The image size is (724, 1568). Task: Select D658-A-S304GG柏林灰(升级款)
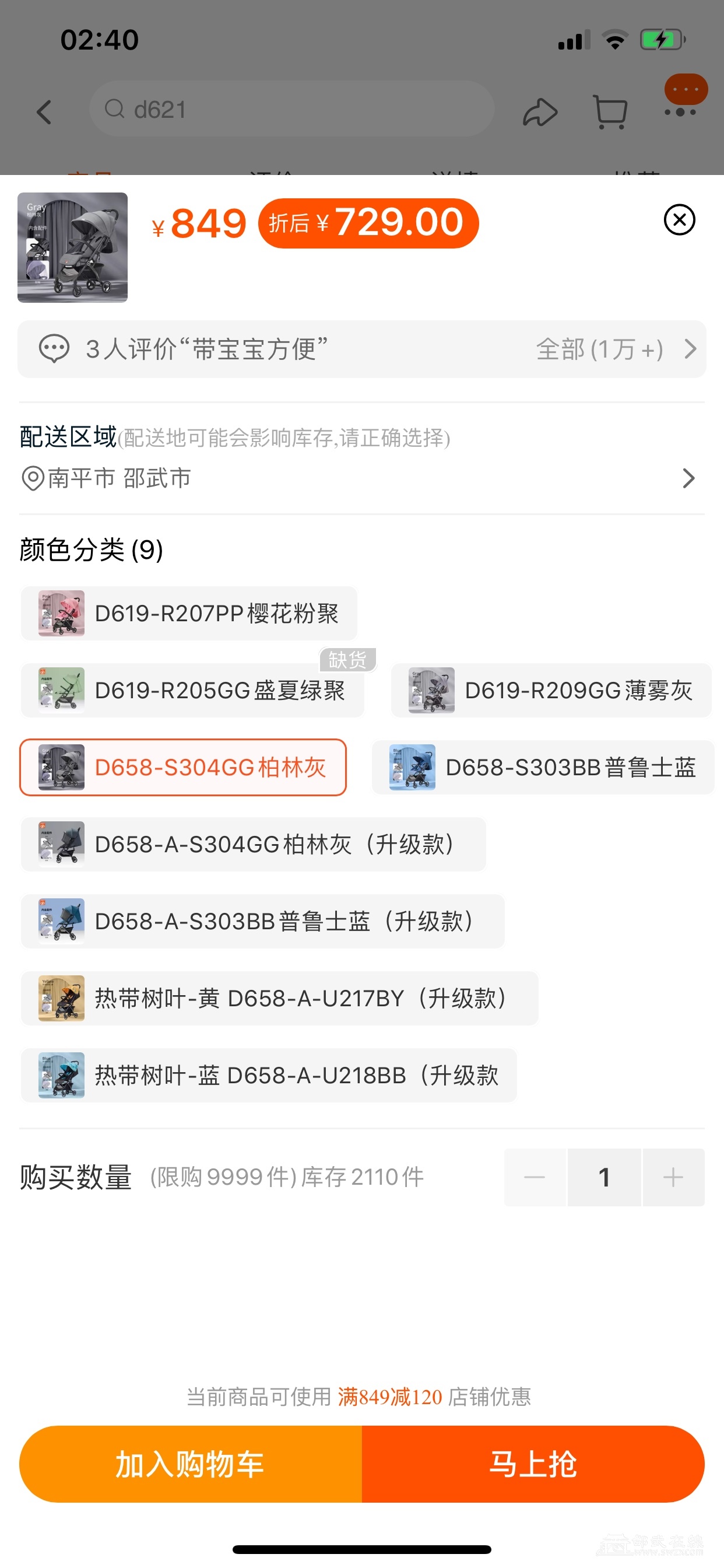253,845
